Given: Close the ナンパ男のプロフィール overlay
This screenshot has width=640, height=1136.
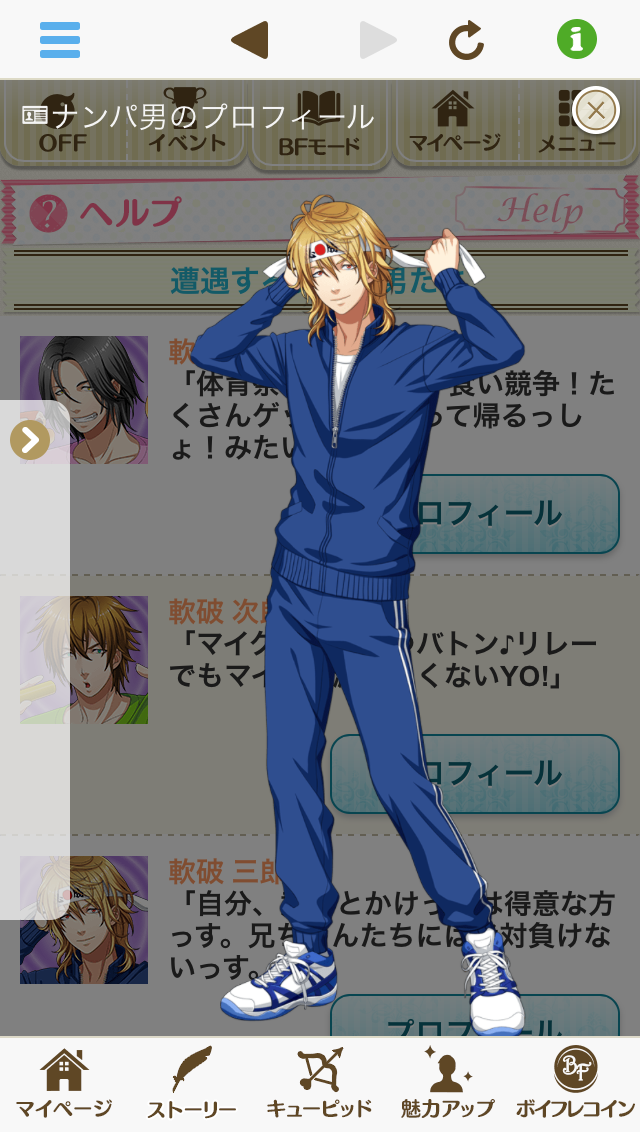Looking at the screenshot, I should [596, 110].
